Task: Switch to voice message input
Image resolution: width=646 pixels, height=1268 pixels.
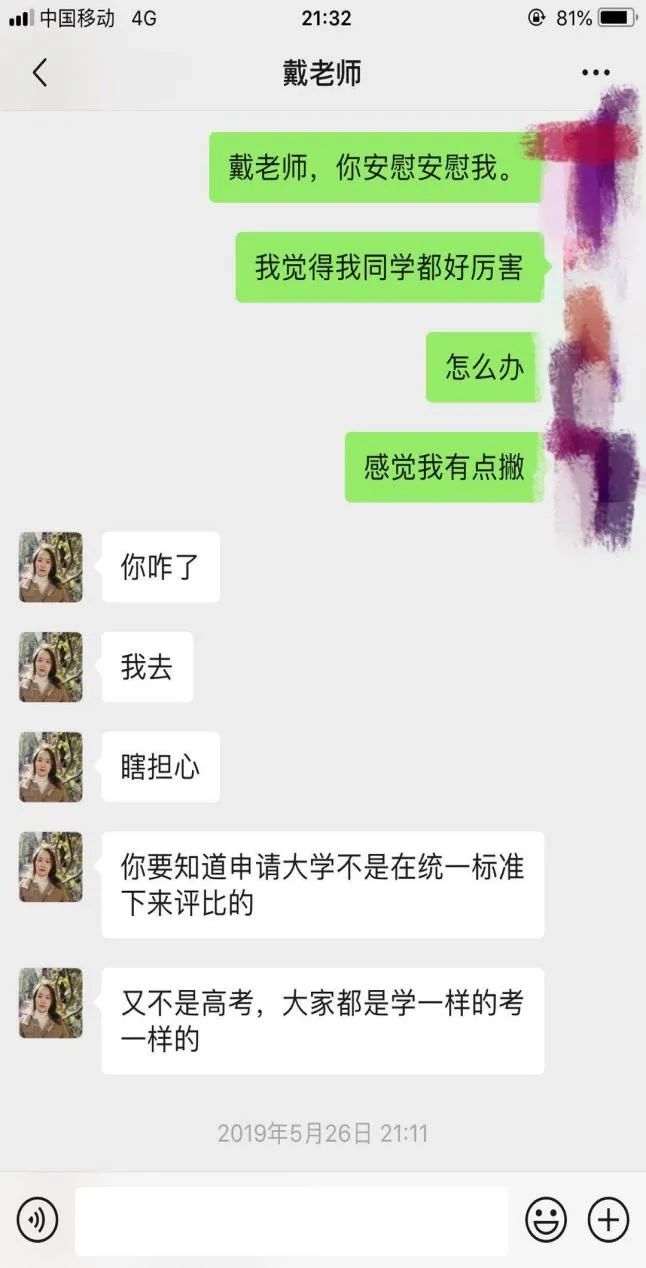Action: click(38, 1220)
